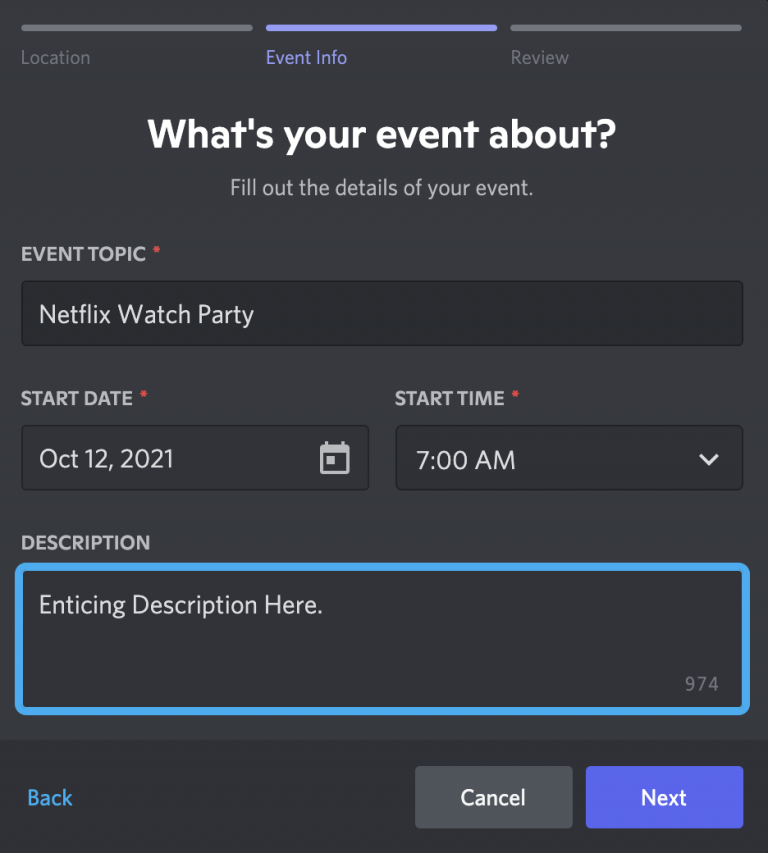Click the Next button
The height and width of the screenshot is (853, 768).
click(x=664, y=797)
